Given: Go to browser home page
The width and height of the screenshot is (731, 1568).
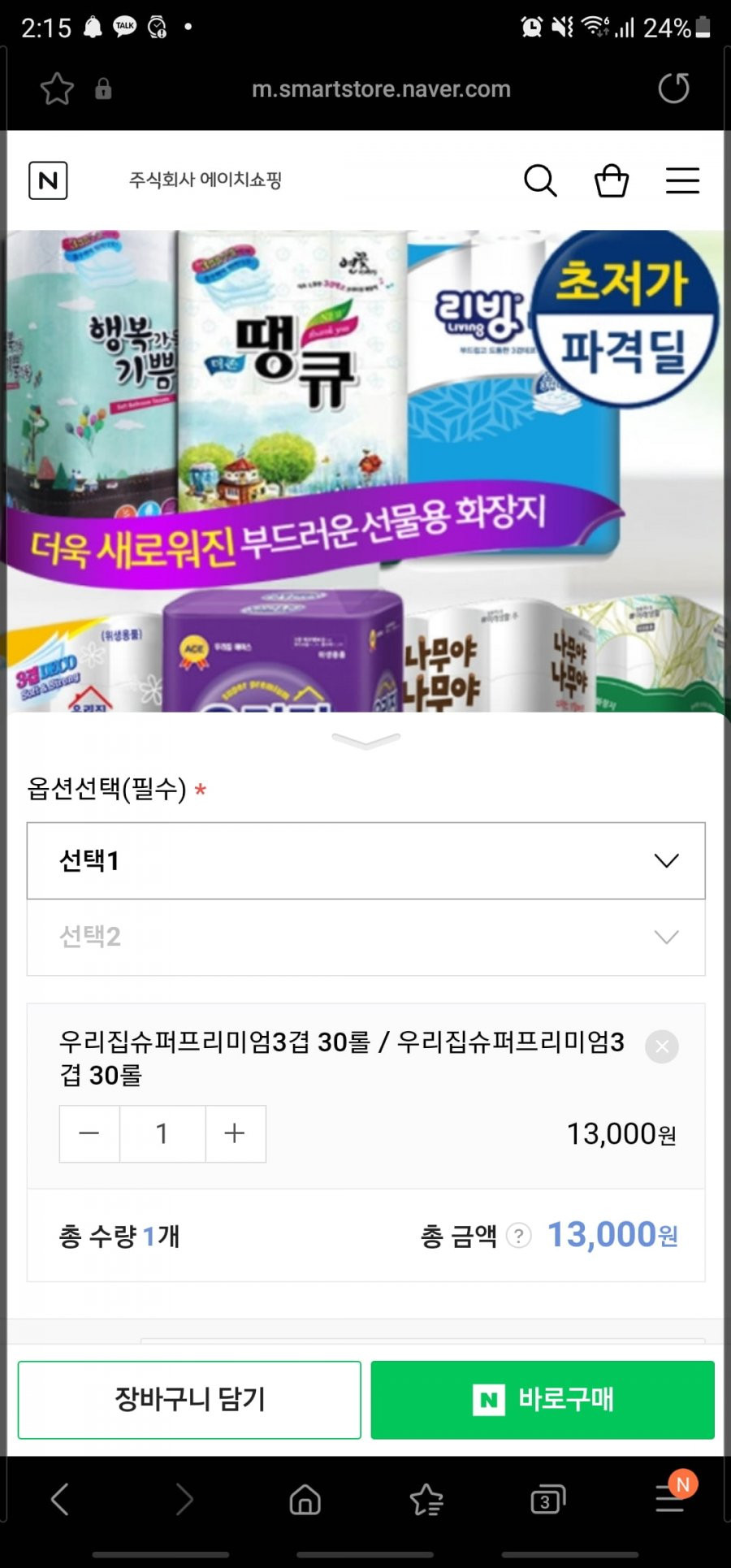Looking at the screenshot, I should 305,1500.
